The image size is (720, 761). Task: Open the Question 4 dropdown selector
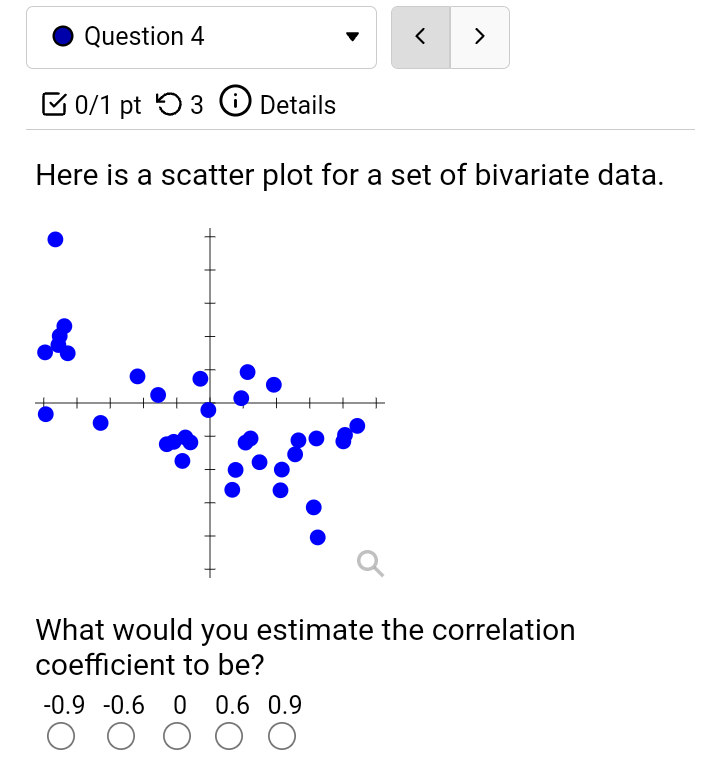[200, 35]
